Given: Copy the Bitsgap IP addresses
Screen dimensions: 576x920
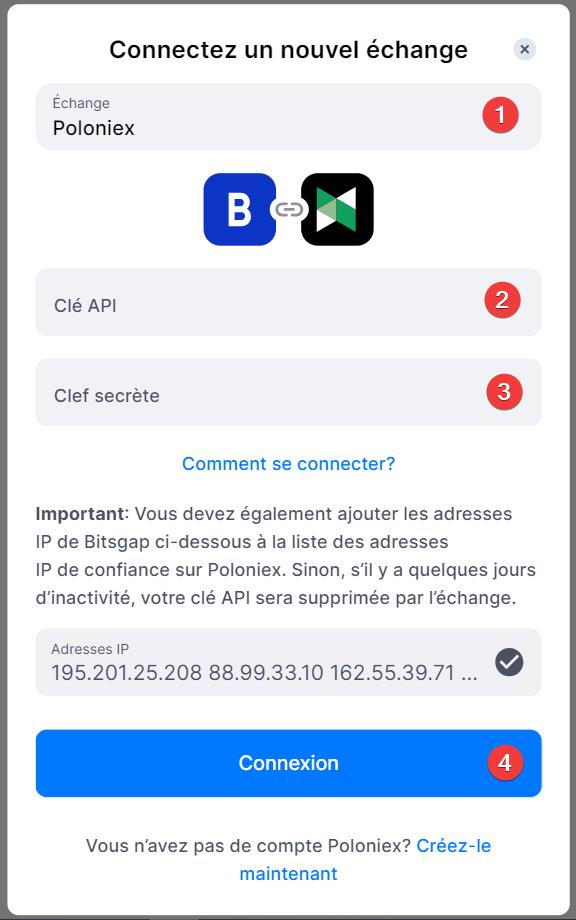Looking at the screenshot, I should (x=509, y=662).
